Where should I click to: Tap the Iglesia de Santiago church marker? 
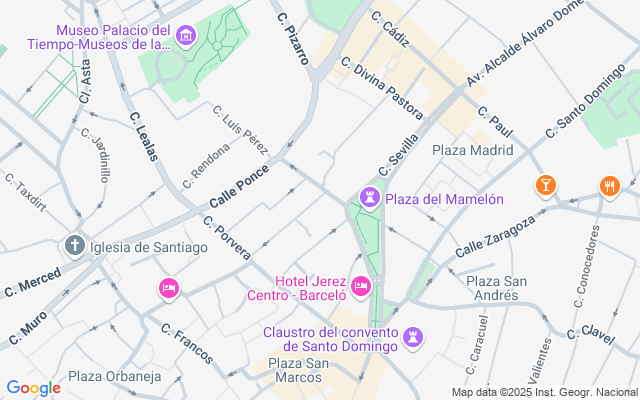tap(75, 246)
